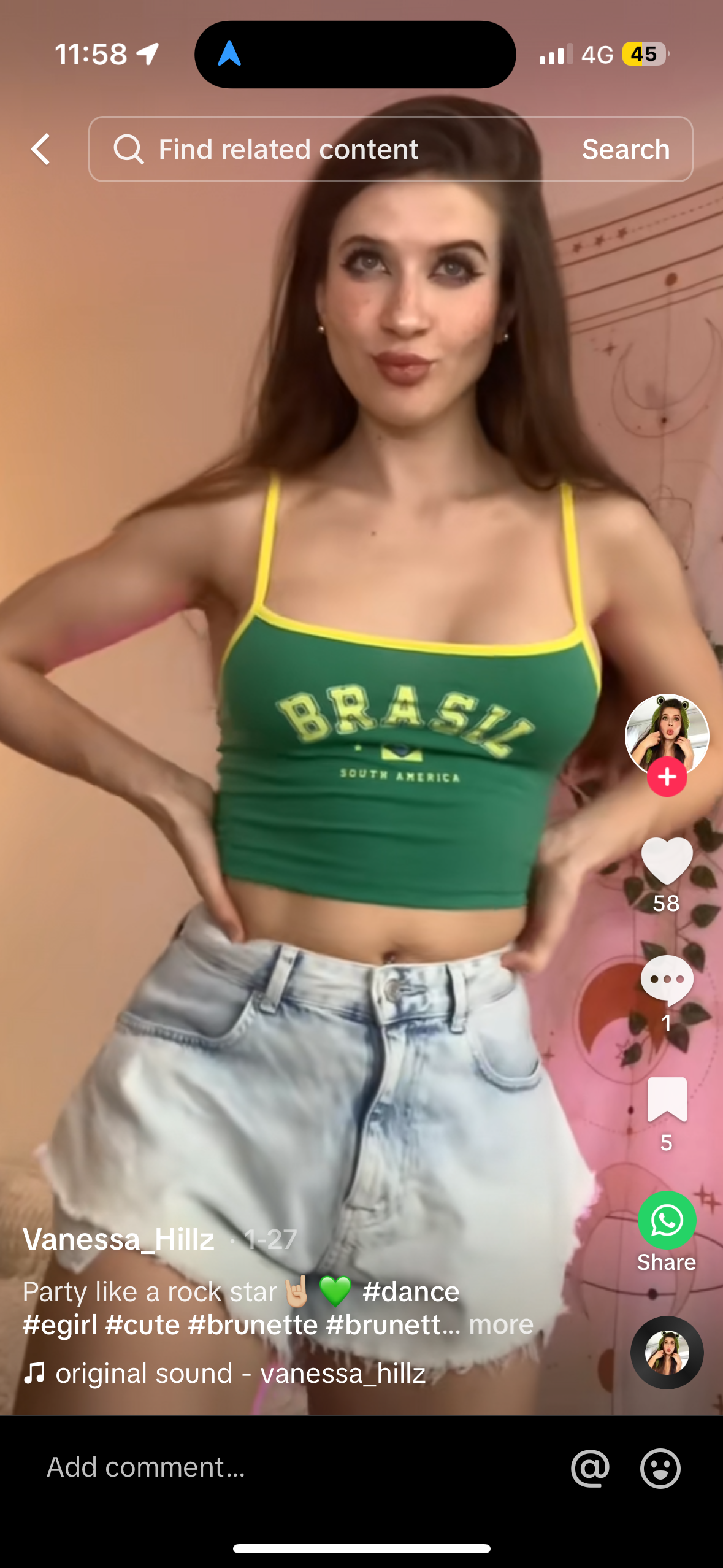
Task: Open original sound - vanessa_hillz
Action: [x=239, y=1373]
